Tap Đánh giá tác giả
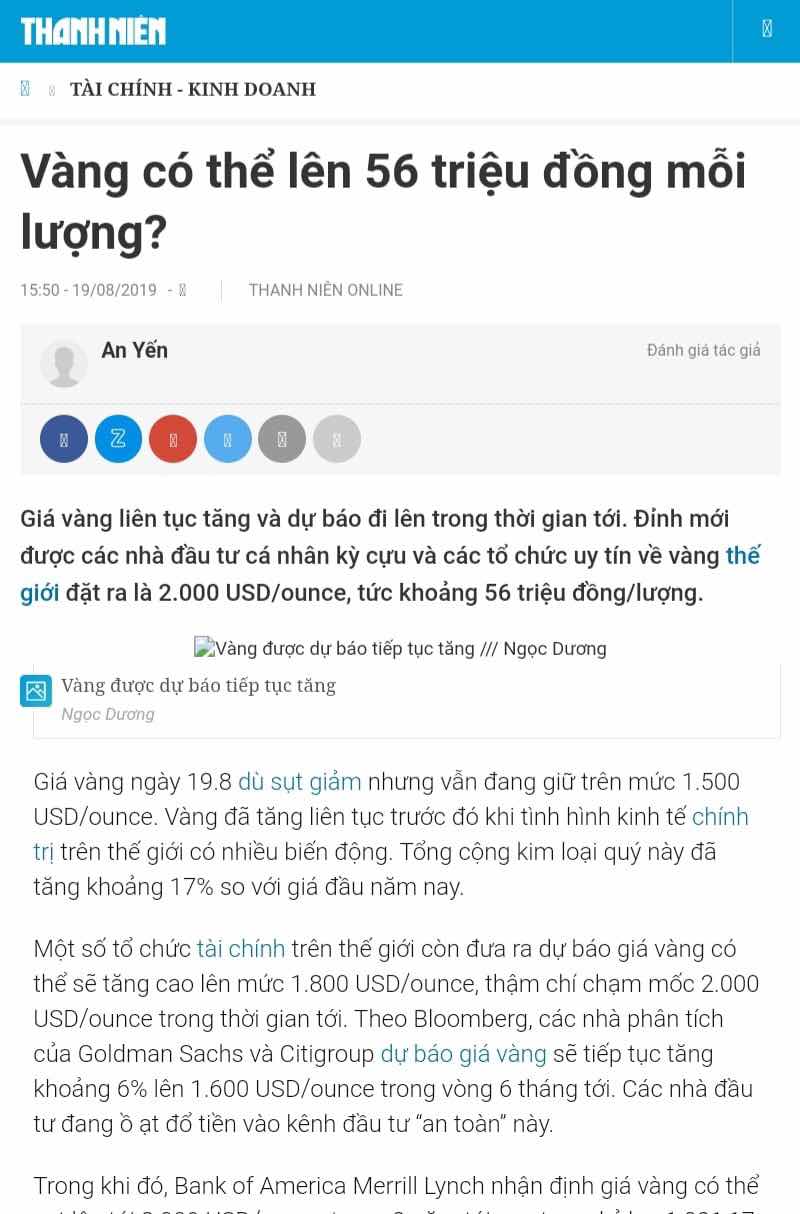 (x=703, y=350)
